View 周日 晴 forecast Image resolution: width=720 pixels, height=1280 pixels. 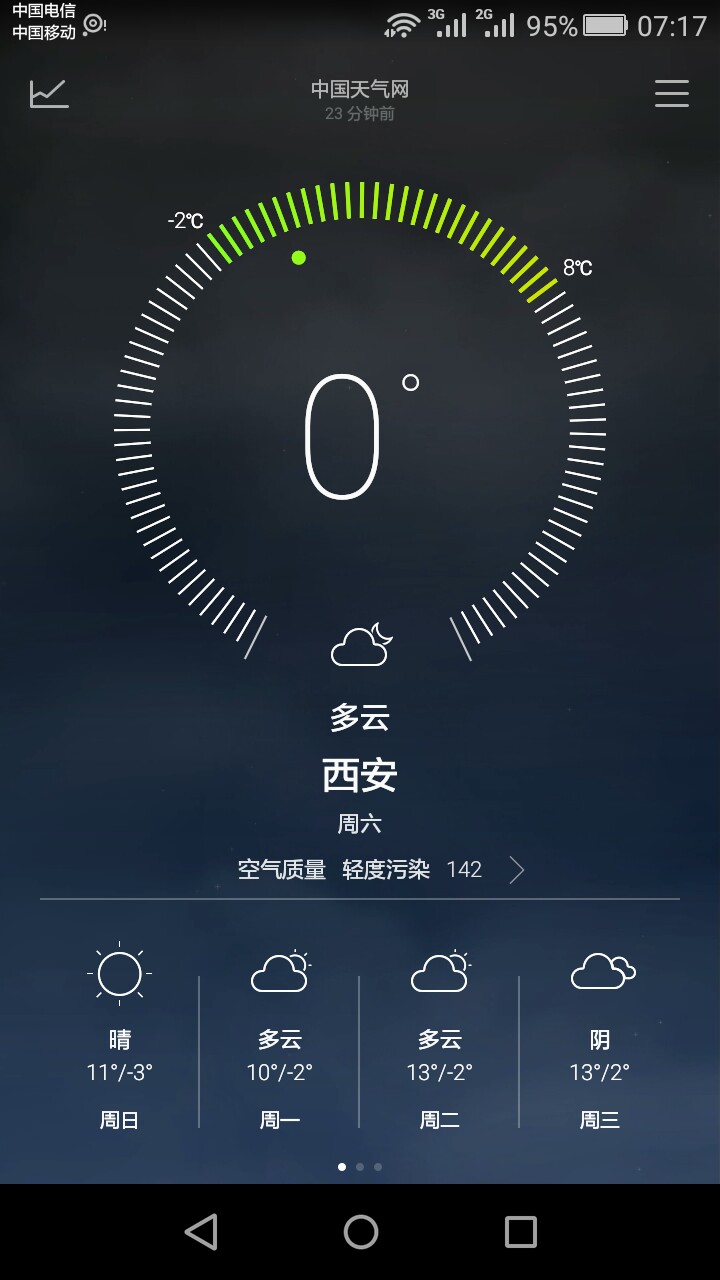point(120,1036)
